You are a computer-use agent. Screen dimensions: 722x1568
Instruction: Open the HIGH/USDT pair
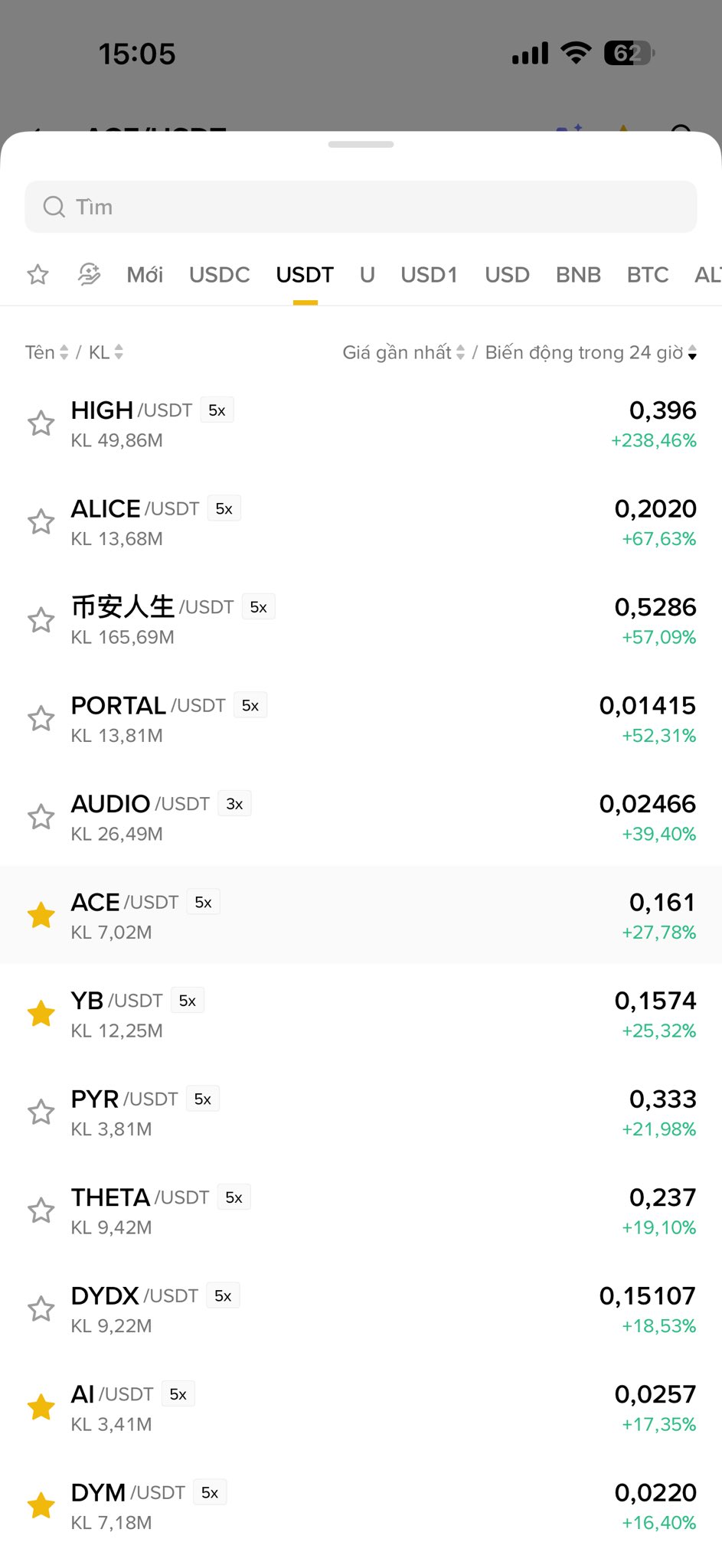click(361, 424)
